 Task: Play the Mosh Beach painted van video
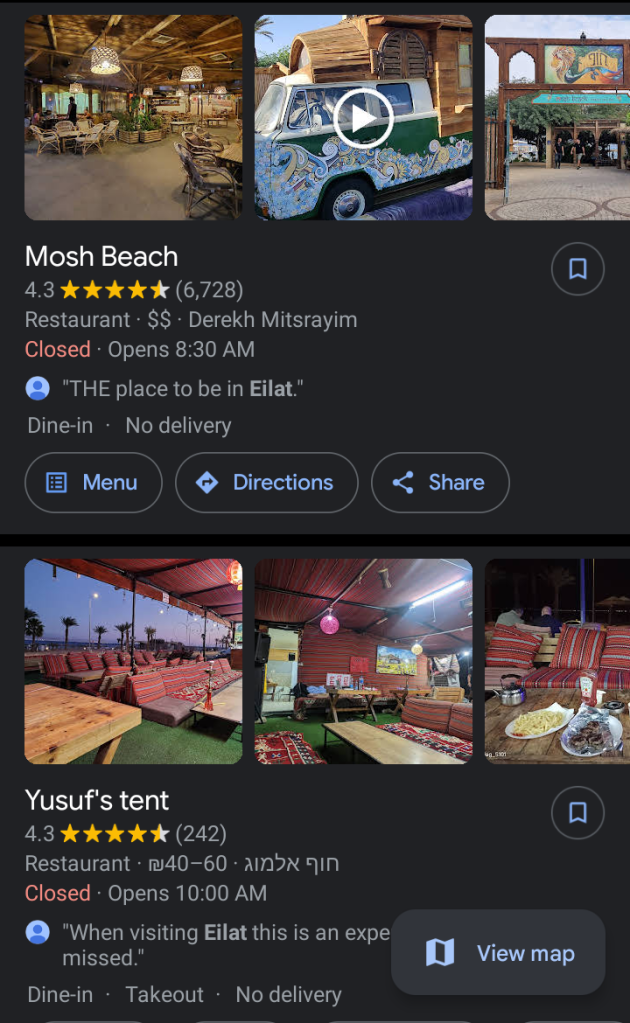(363, 118)
